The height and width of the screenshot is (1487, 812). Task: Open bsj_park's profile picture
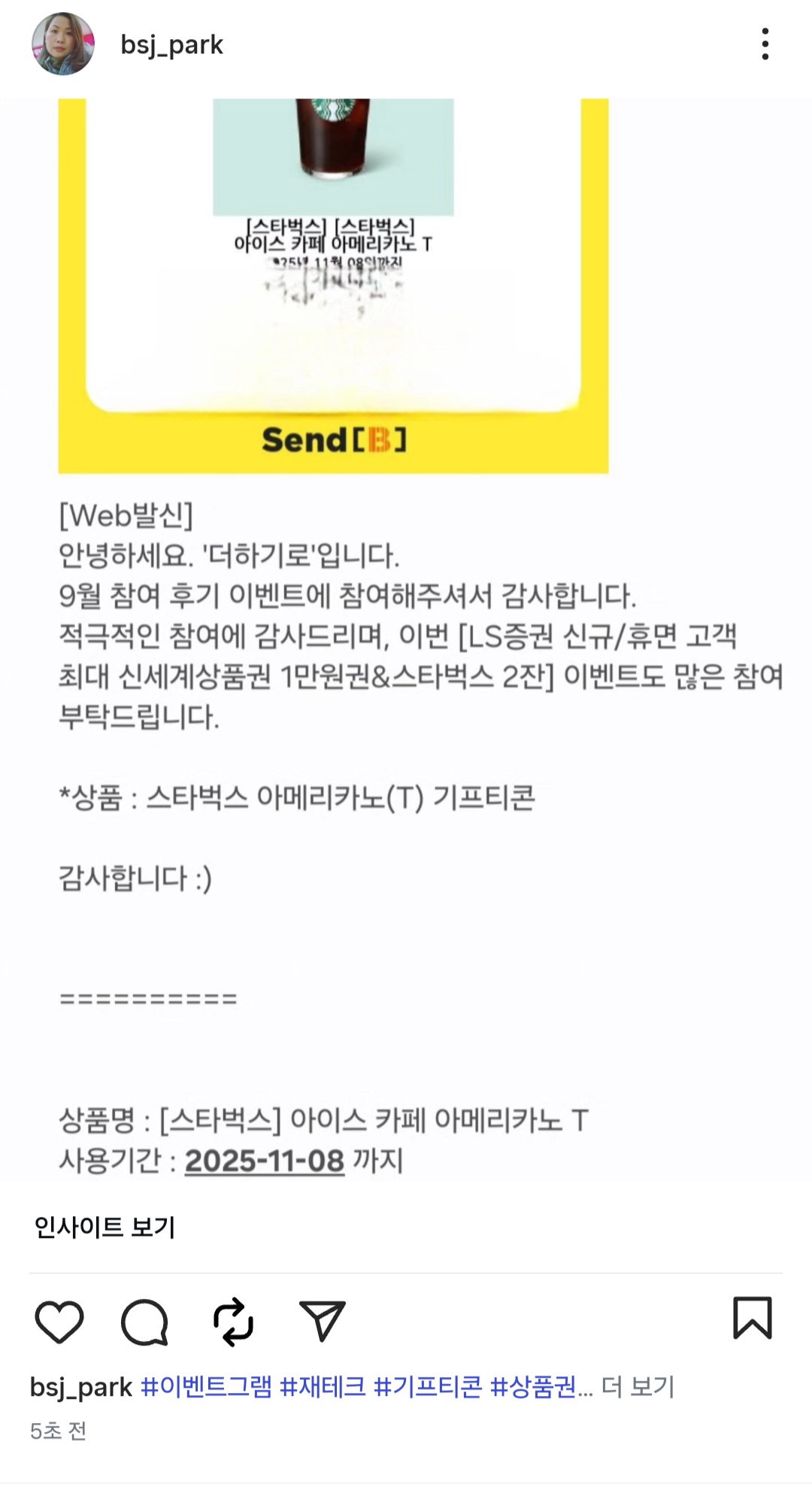click(x=63, y=44)
